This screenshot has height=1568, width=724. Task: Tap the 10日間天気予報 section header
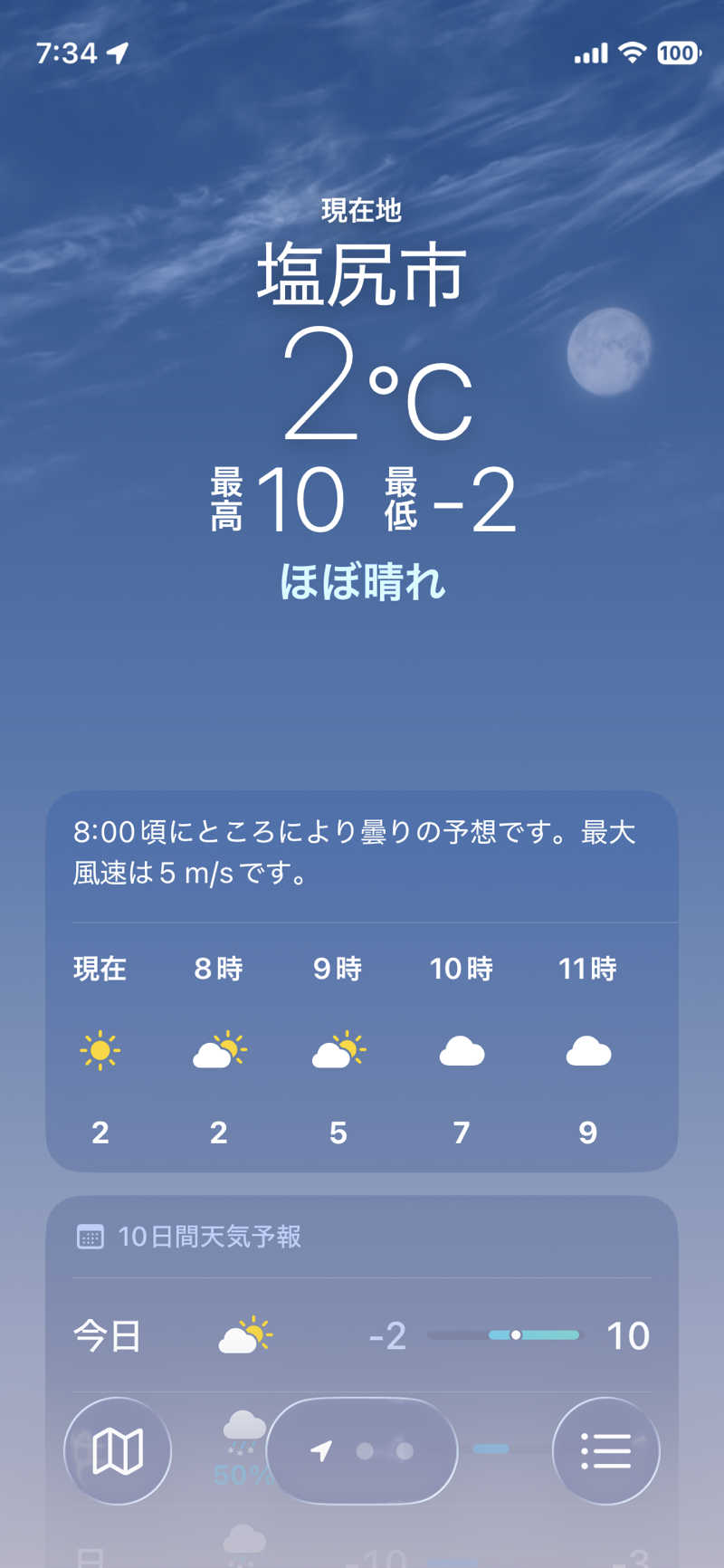pos(210,1235)
